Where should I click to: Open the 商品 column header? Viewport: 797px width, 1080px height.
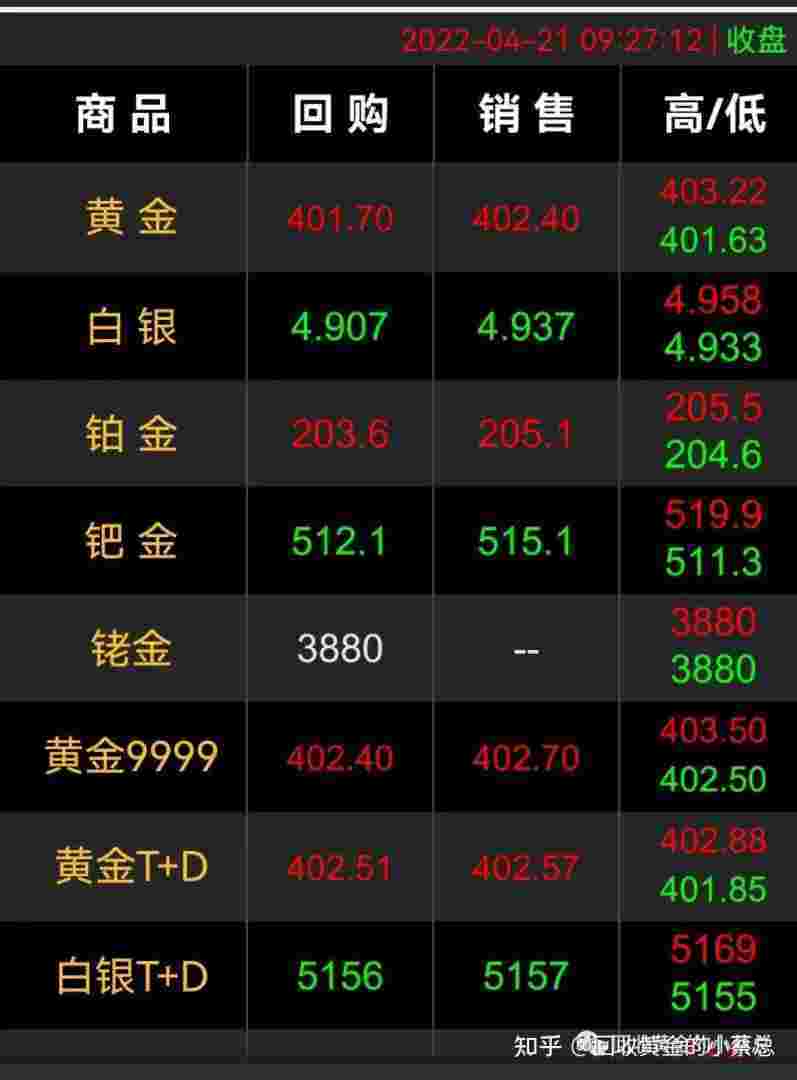pos(122,113)
